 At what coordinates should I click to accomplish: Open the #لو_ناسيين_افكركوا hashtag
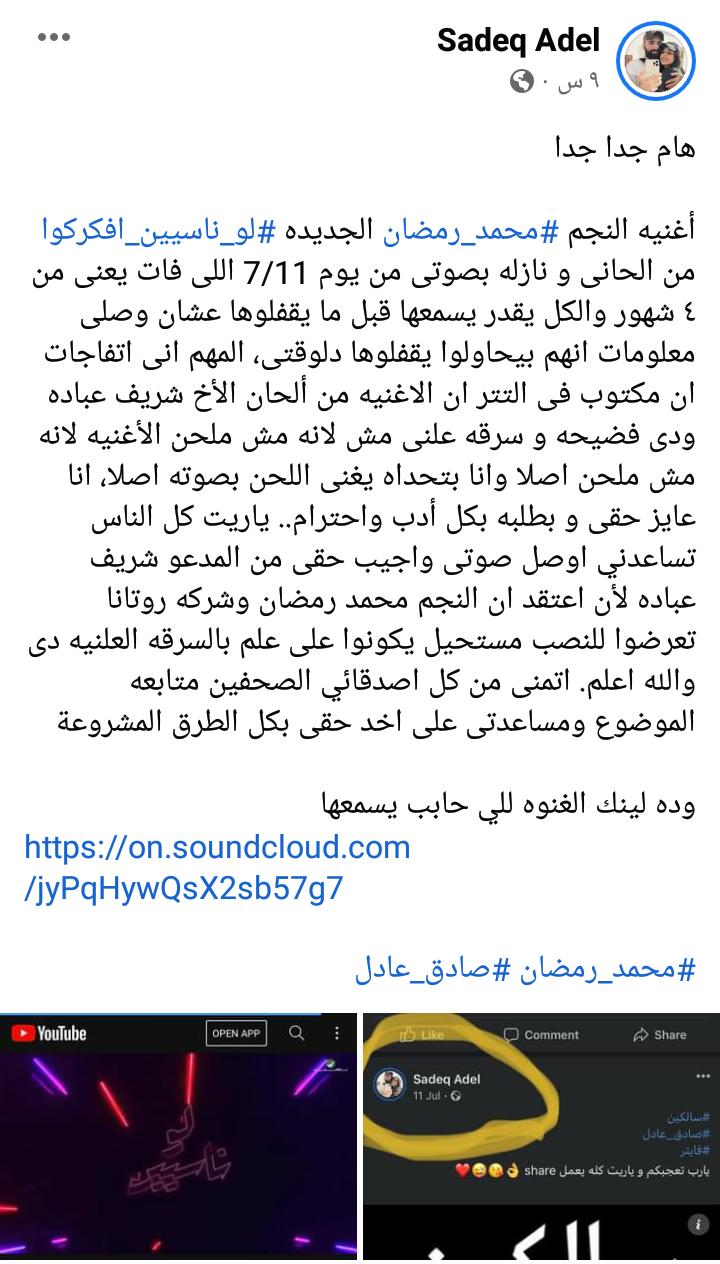[157, 231]
